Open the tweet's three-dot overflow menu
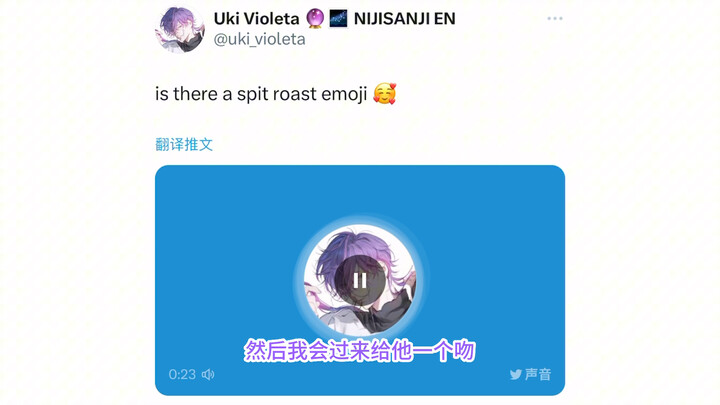The width and height of the screenshot is (720, 405). (x=555, y=19)
